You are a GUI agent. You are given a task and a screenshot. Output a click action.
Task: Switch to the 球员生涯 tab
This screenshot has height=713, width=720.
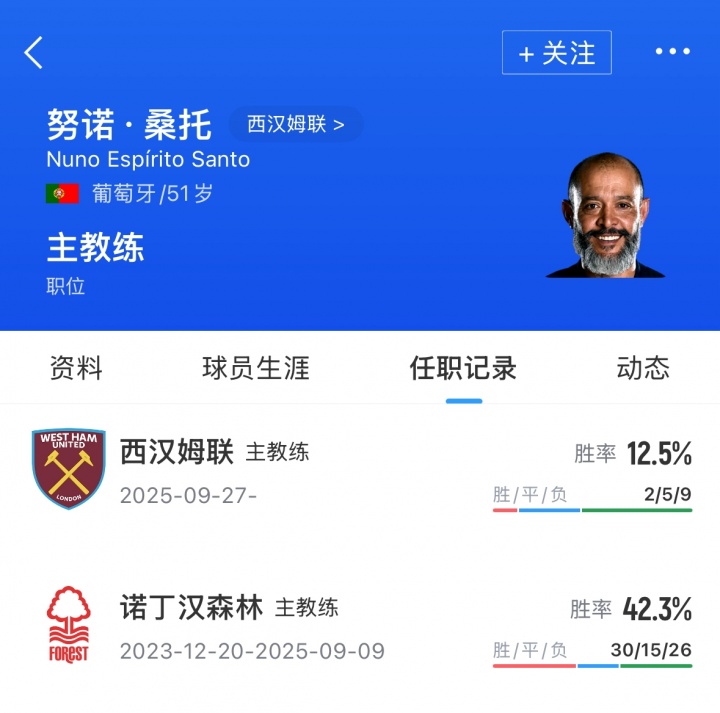256,368
